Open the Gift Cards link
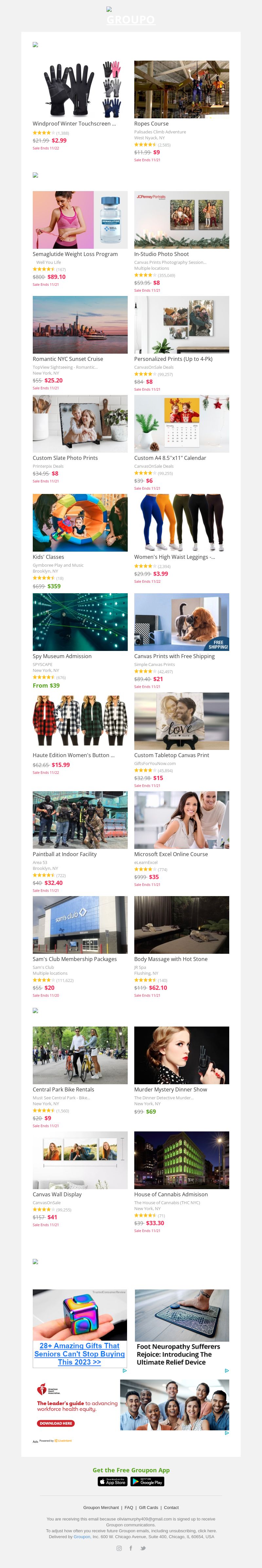The width and height of the screenshot is (262, 1568). [148, 1508]
